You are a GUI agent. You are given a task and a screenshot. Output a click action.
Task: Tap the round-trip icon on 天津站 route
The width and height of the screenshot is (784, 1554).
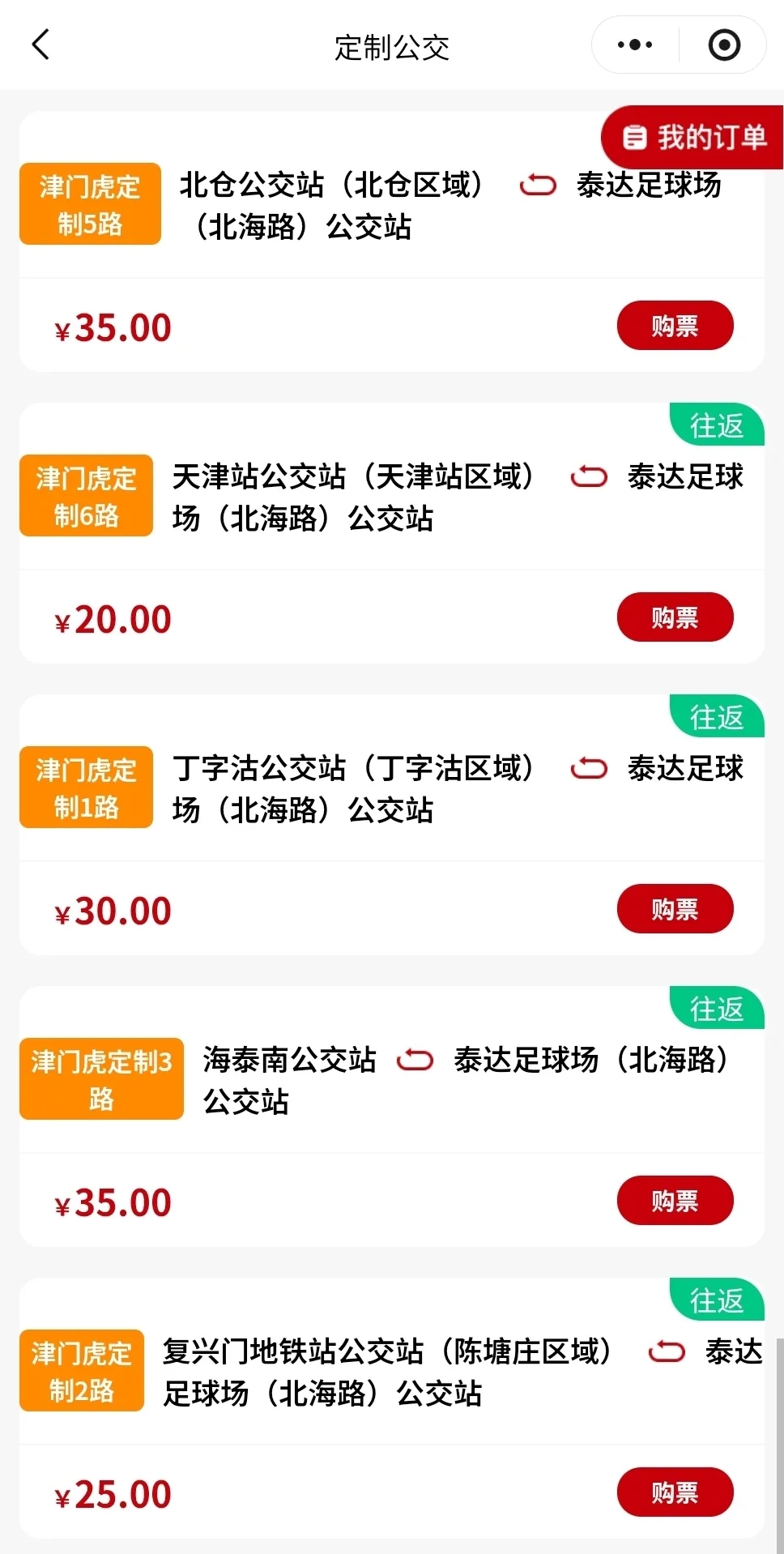(x=589, y=477)
